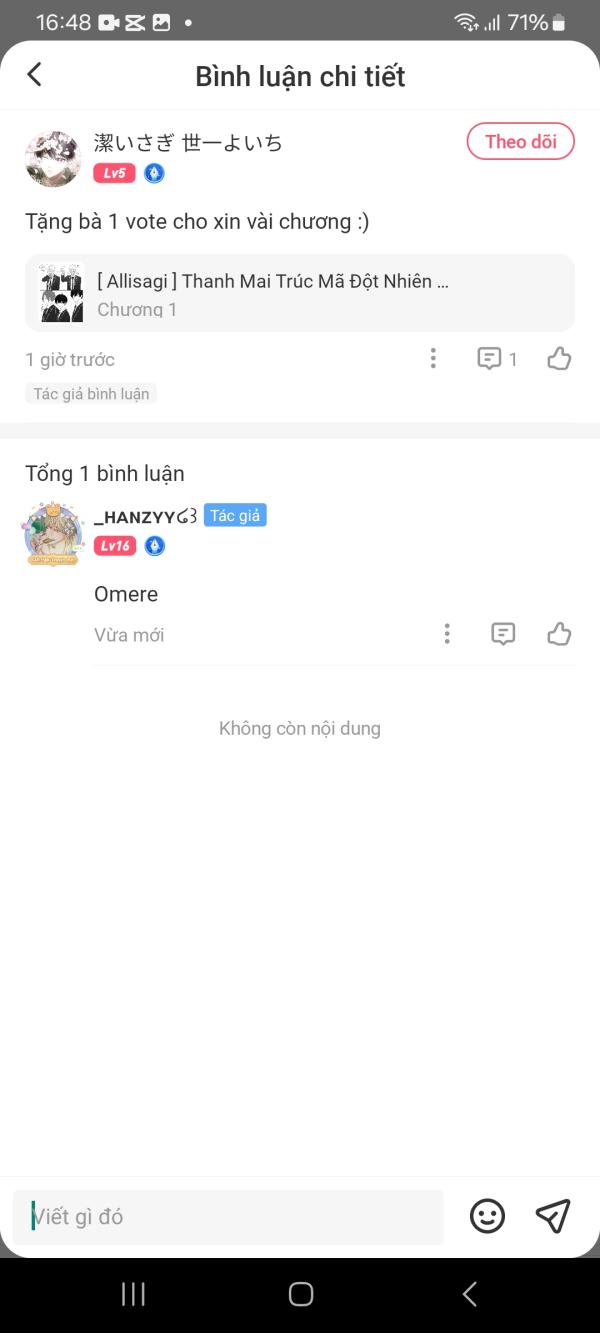Tap reply icon showing 1 on main comment
The width and height of the screenshot is (600, 1333).
point(496,359)
